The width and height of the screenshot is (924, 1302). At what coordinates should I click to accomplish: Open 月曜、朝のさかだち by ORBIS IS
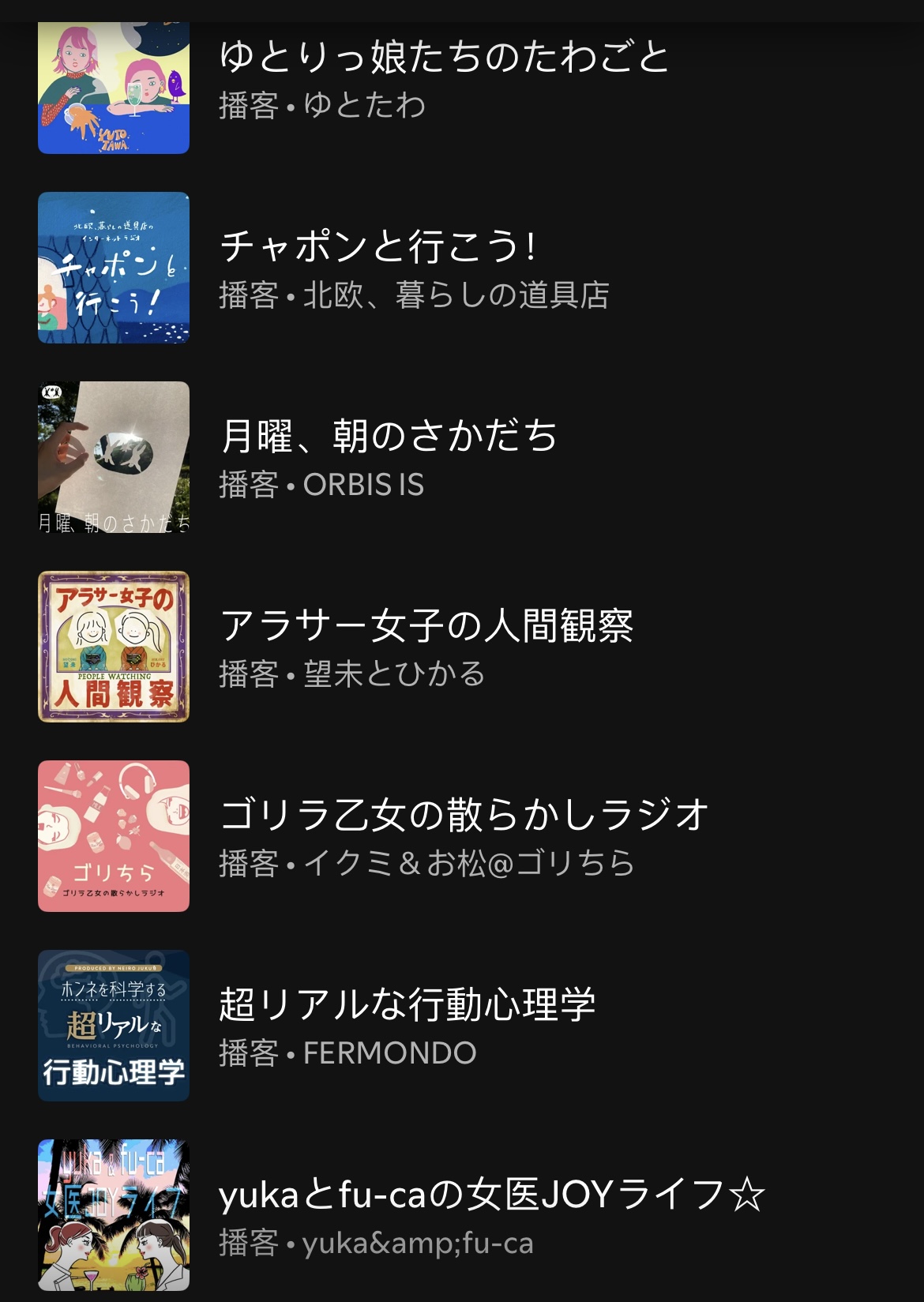point(389,457)
